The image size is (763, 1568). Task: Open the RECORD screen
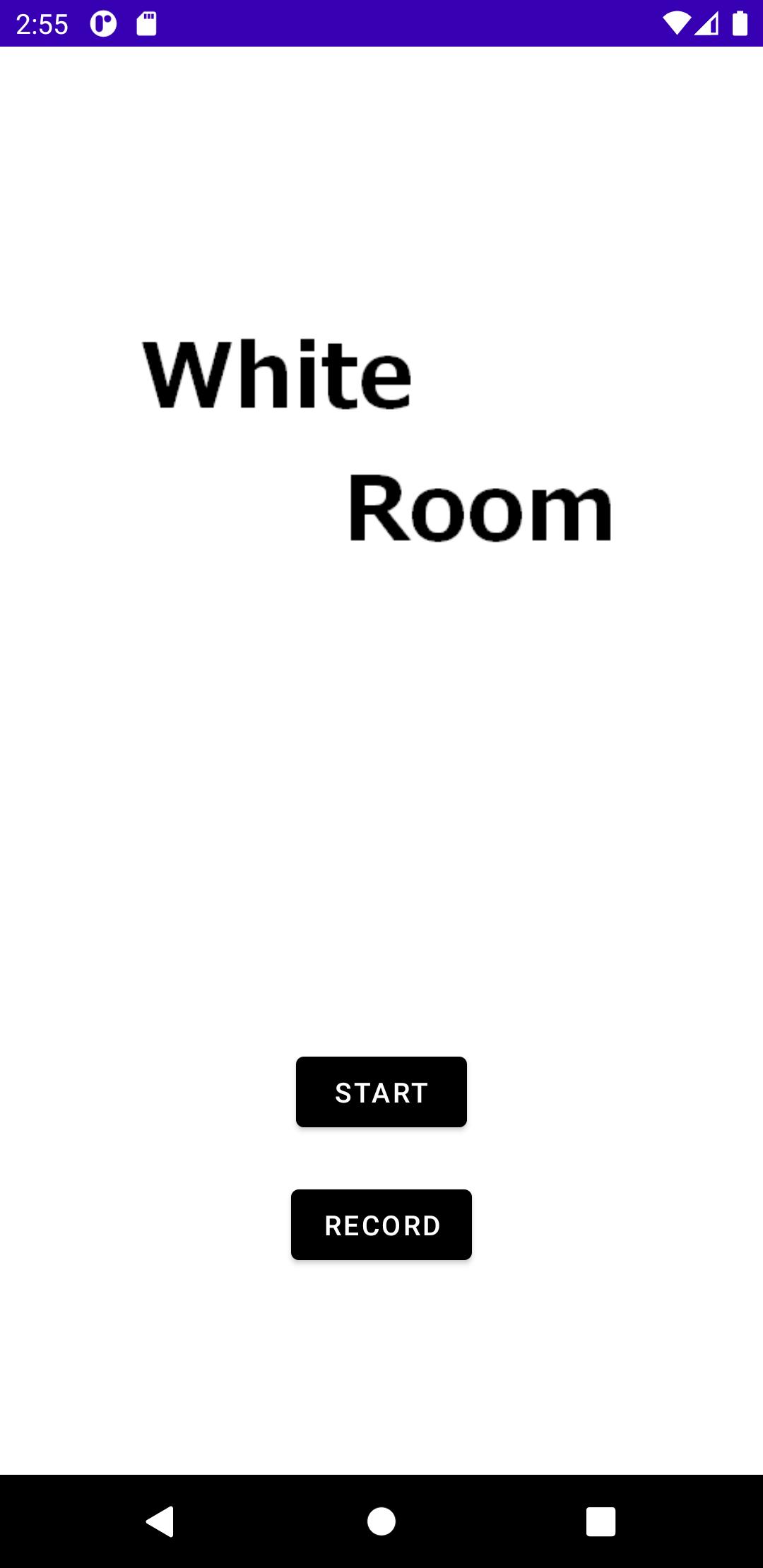pos(381,1225)
